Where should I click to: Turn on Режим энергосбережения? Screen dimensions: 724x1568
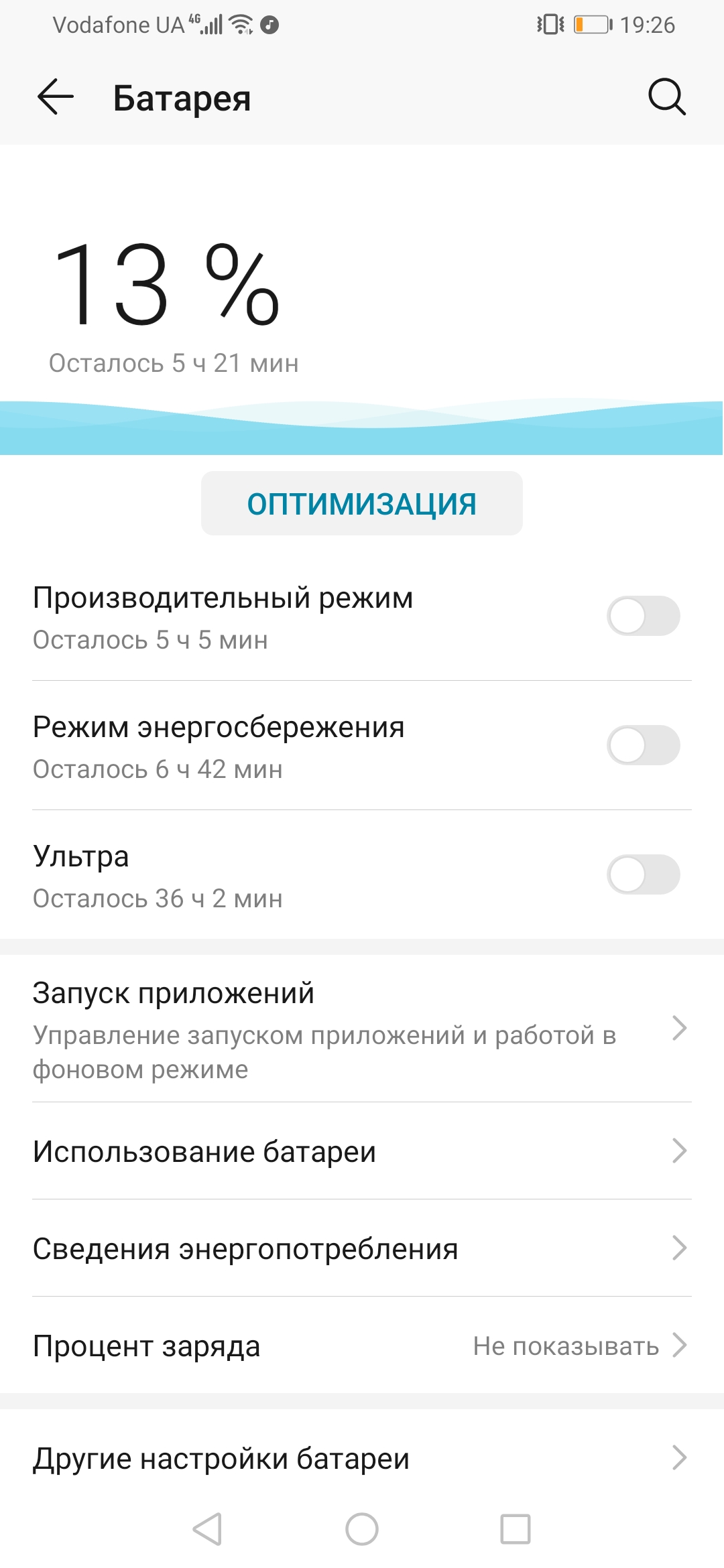pos(643,745)
